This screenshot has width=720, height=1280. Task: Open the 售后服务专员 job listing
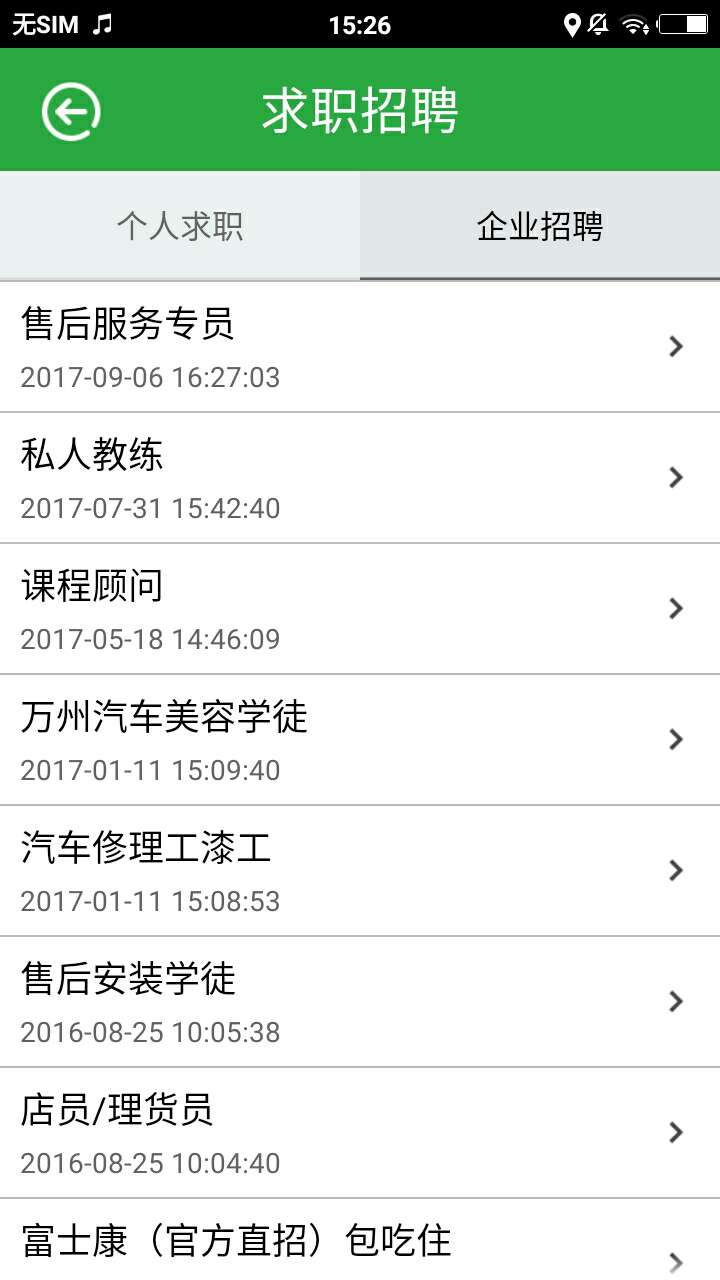pyautogui.click(x=360, y=347)
